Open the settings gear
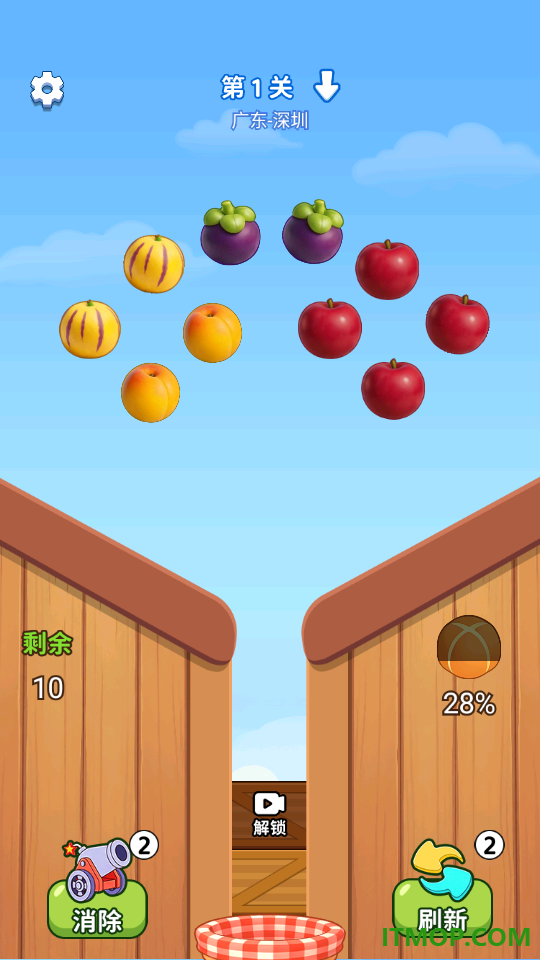 [47, 90]
